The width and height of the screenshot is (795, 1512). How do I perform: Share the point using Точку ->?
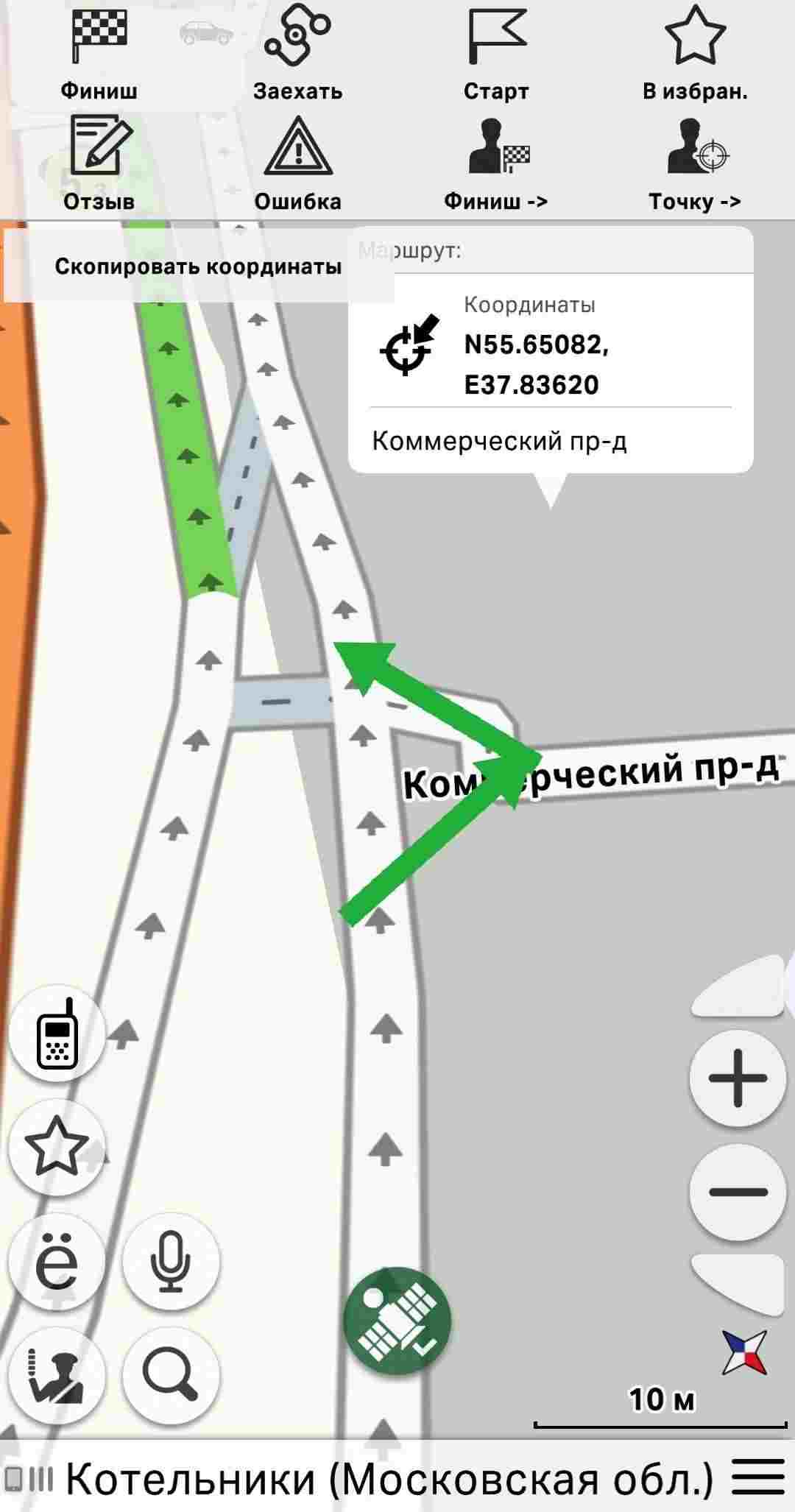(695, 163)
